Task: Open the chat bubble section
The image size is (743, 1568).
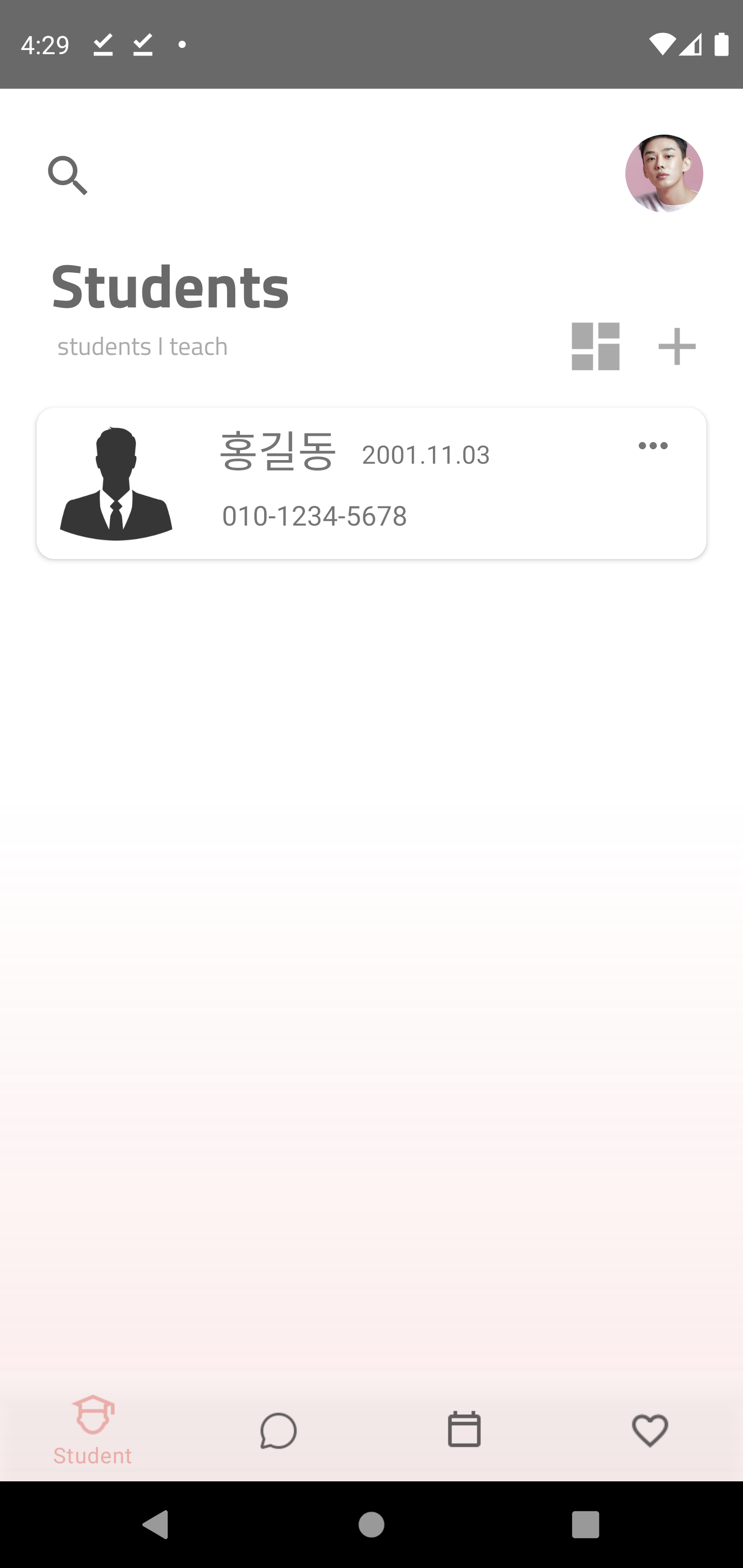Action: (x=278, y=1430)
